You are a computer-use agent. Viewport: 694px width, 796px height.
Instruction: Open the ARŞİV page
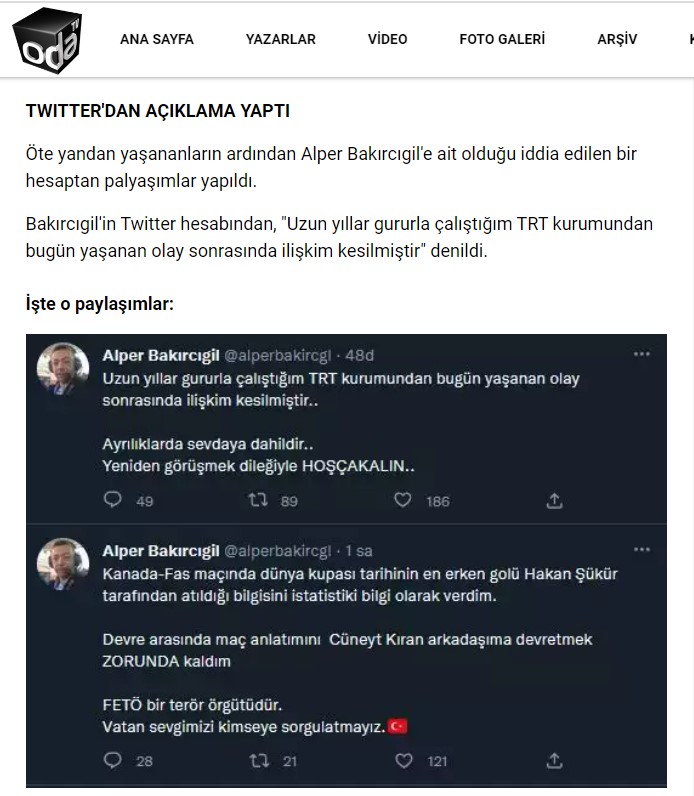pos(617,39)
